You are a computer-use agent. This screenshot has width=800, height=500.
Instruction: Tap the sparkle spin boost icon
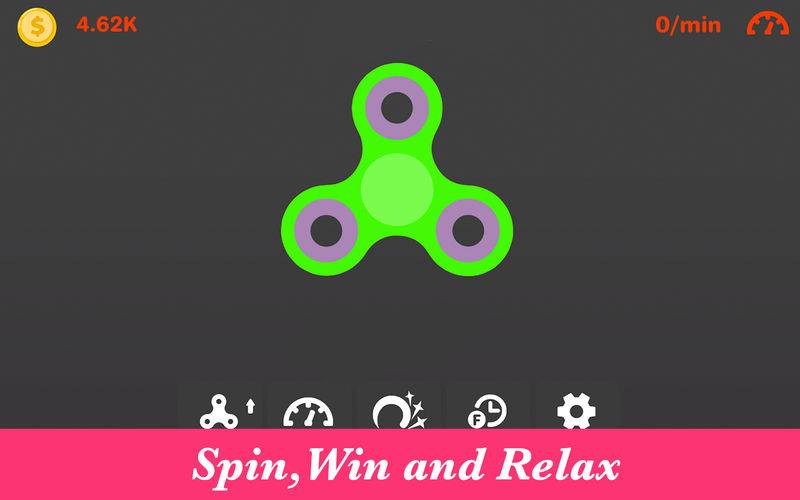click(x=398, y=410)
